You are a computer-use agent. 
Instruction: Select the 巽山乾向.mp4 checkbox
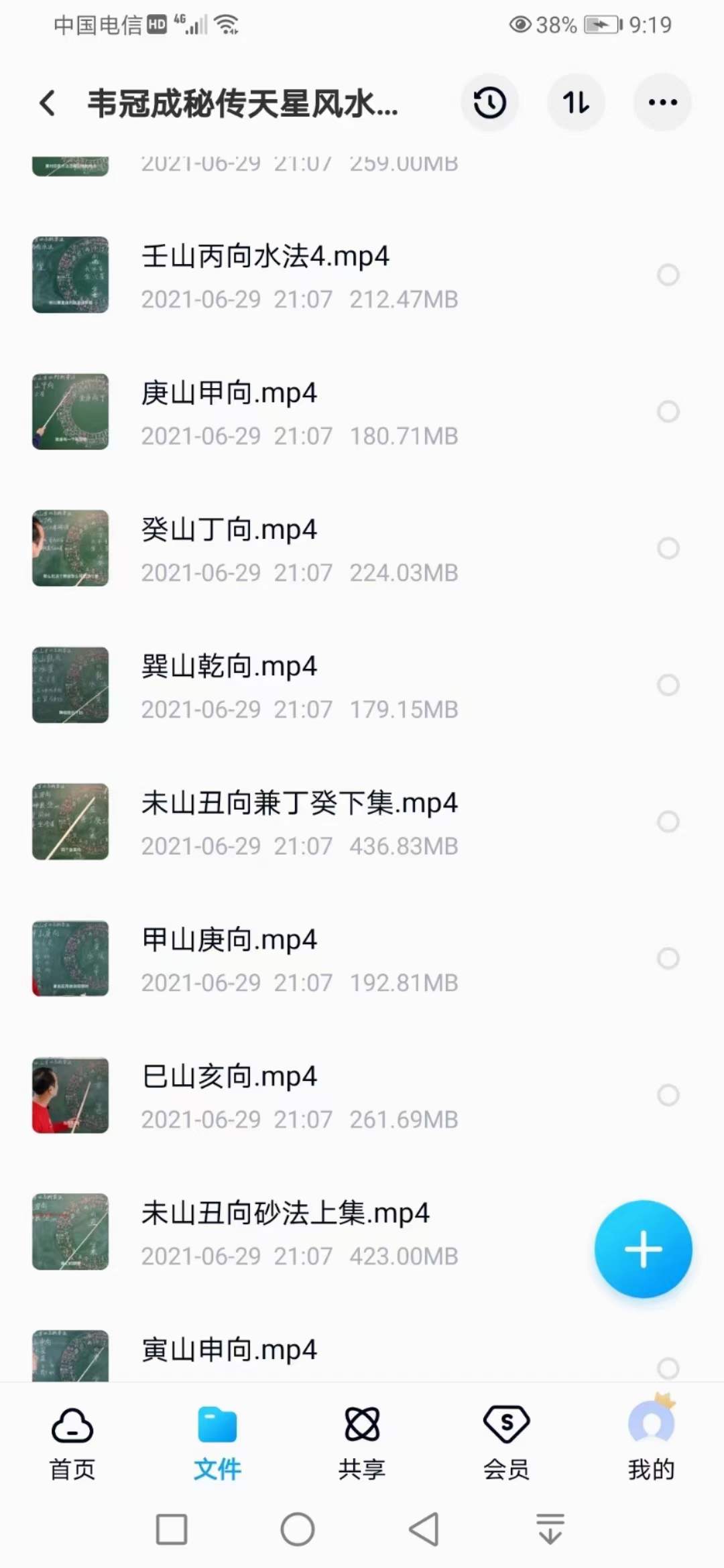point(667,685)
